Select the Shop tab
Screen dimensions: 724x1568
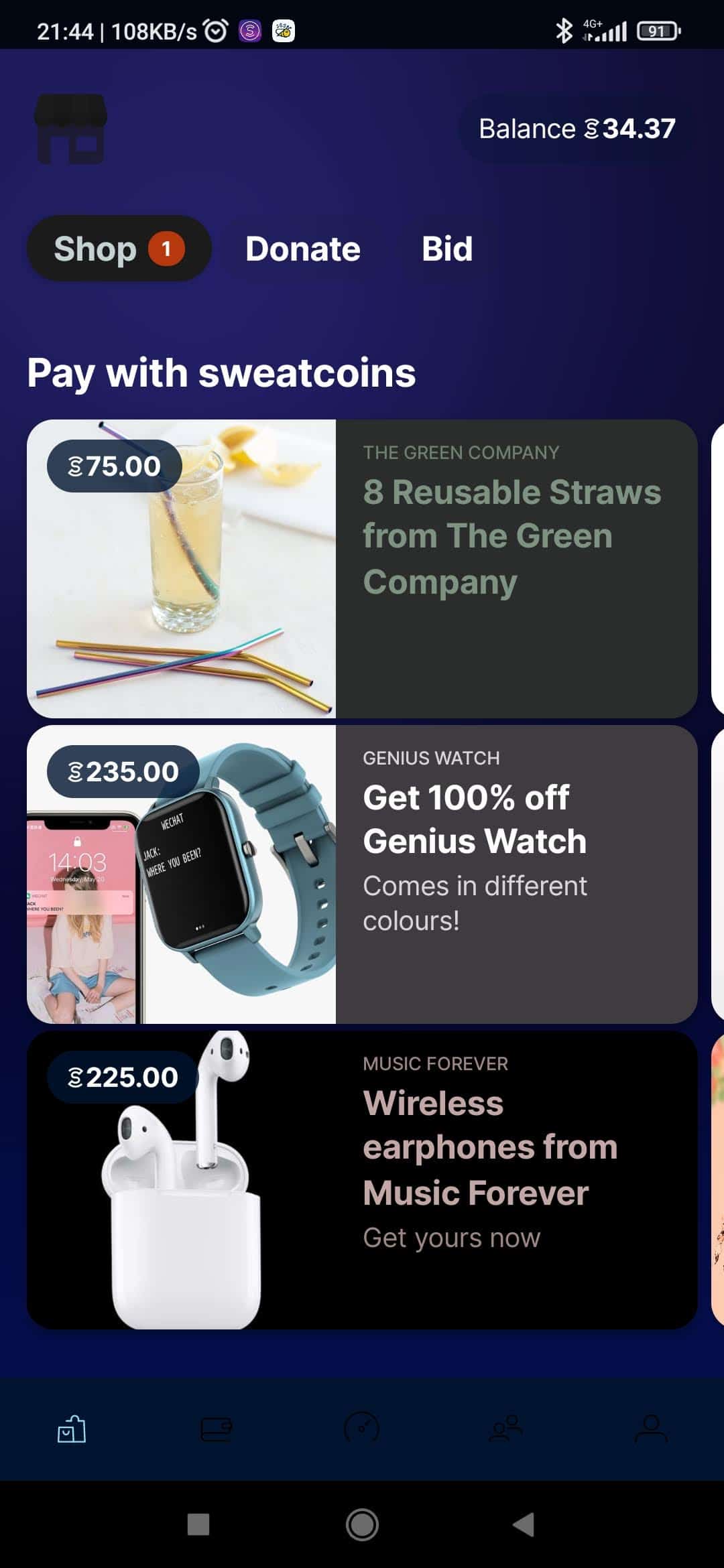point(119,249)
